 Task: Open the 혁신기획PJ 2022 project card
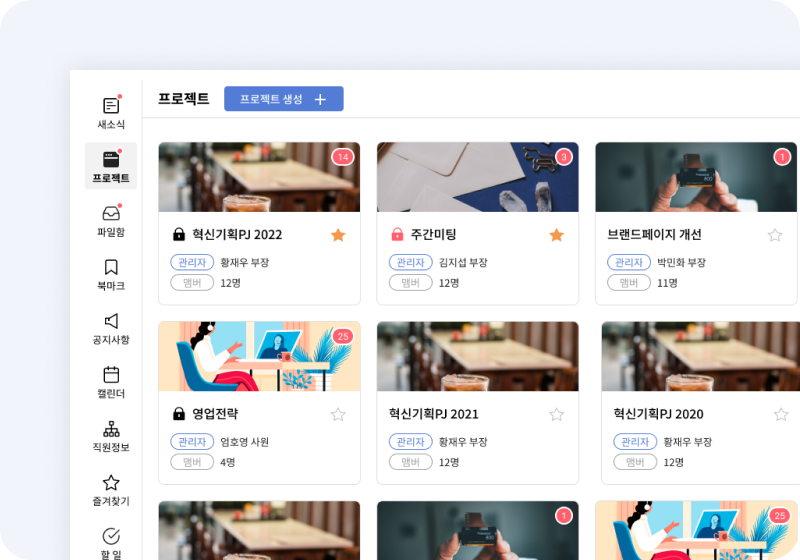(227, 235)
